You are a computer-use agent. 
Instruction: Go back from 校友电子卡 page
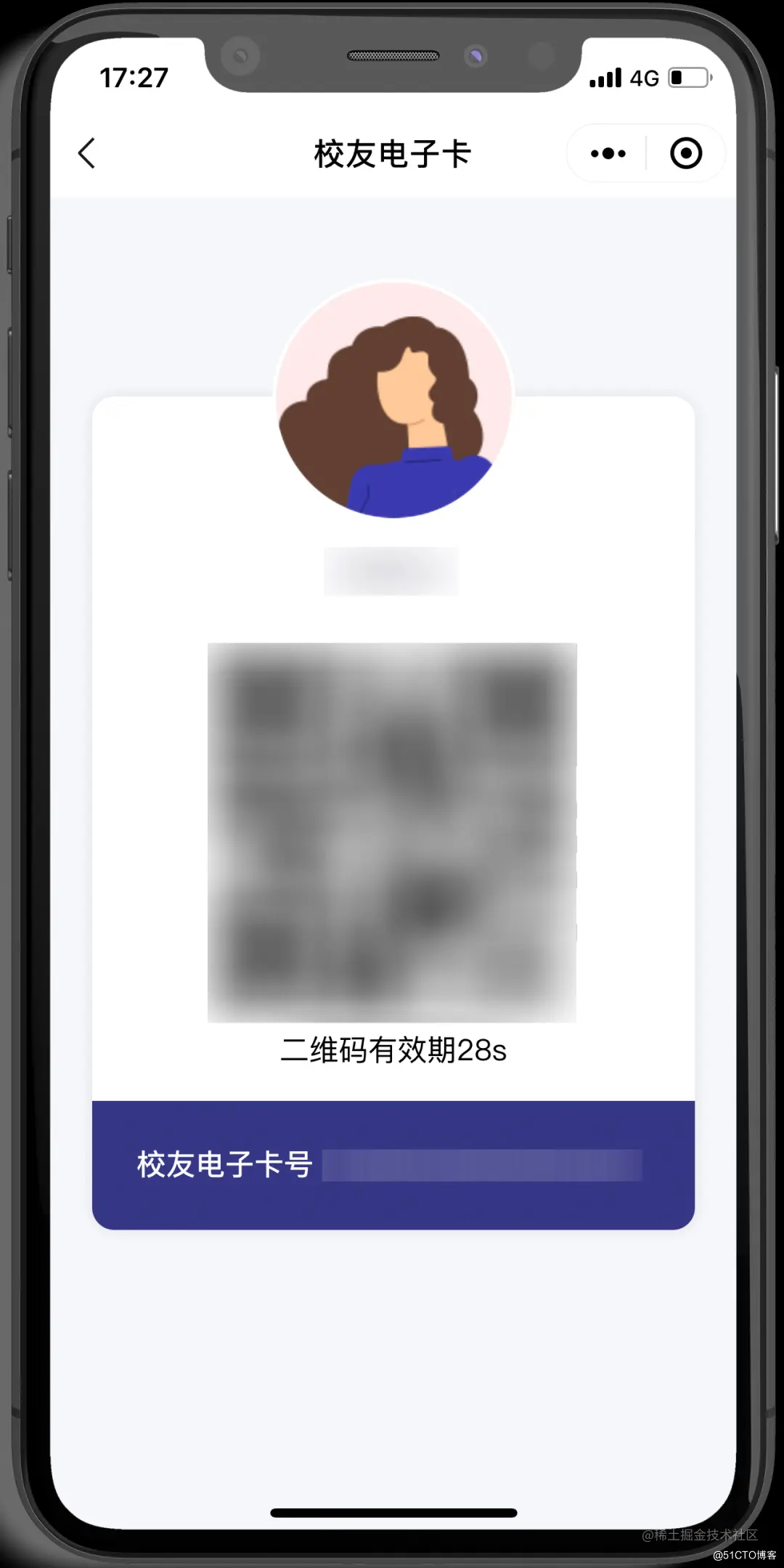point(86,153)
